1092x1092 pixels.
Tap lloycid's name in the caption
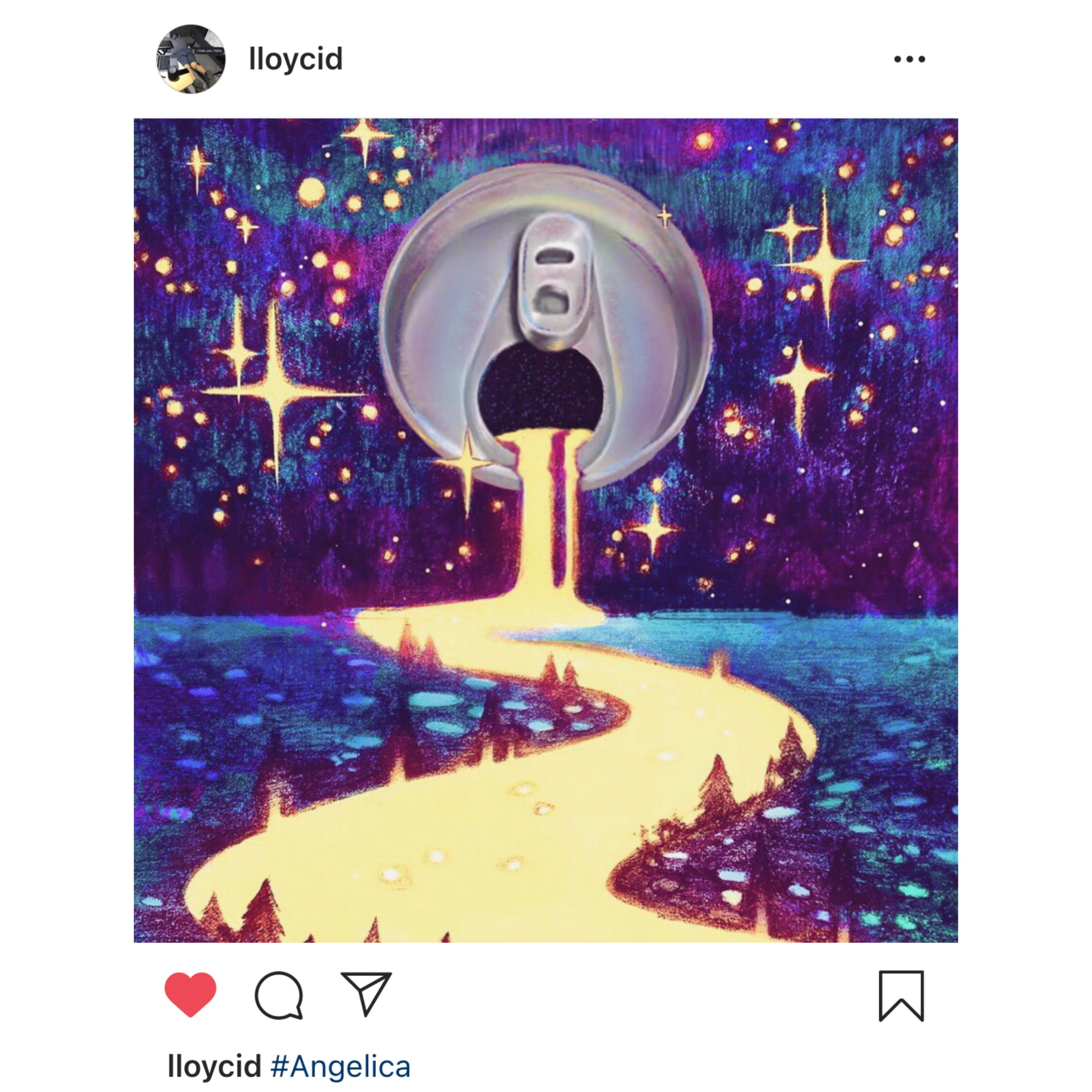[214, 1066]
